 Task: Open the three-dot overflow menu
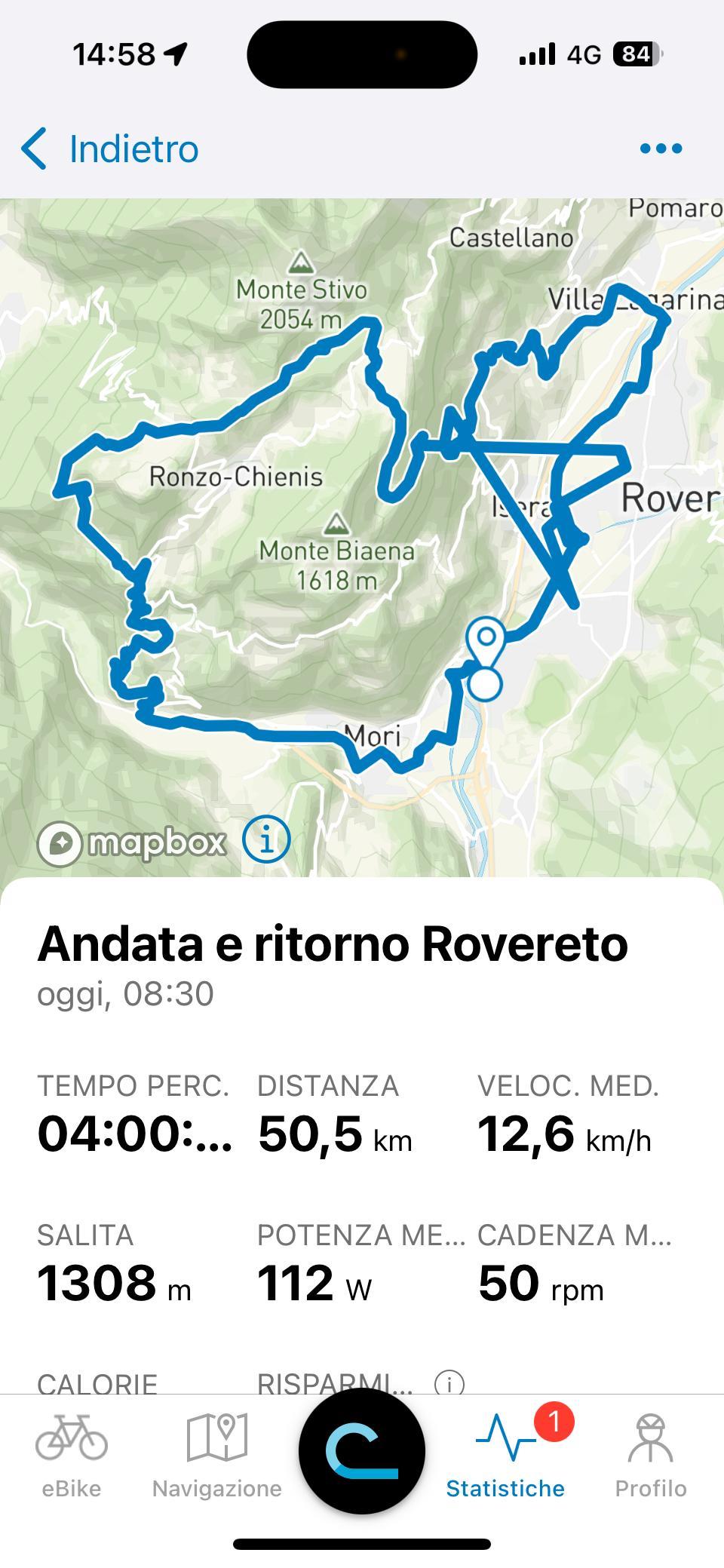pos(661,149)
